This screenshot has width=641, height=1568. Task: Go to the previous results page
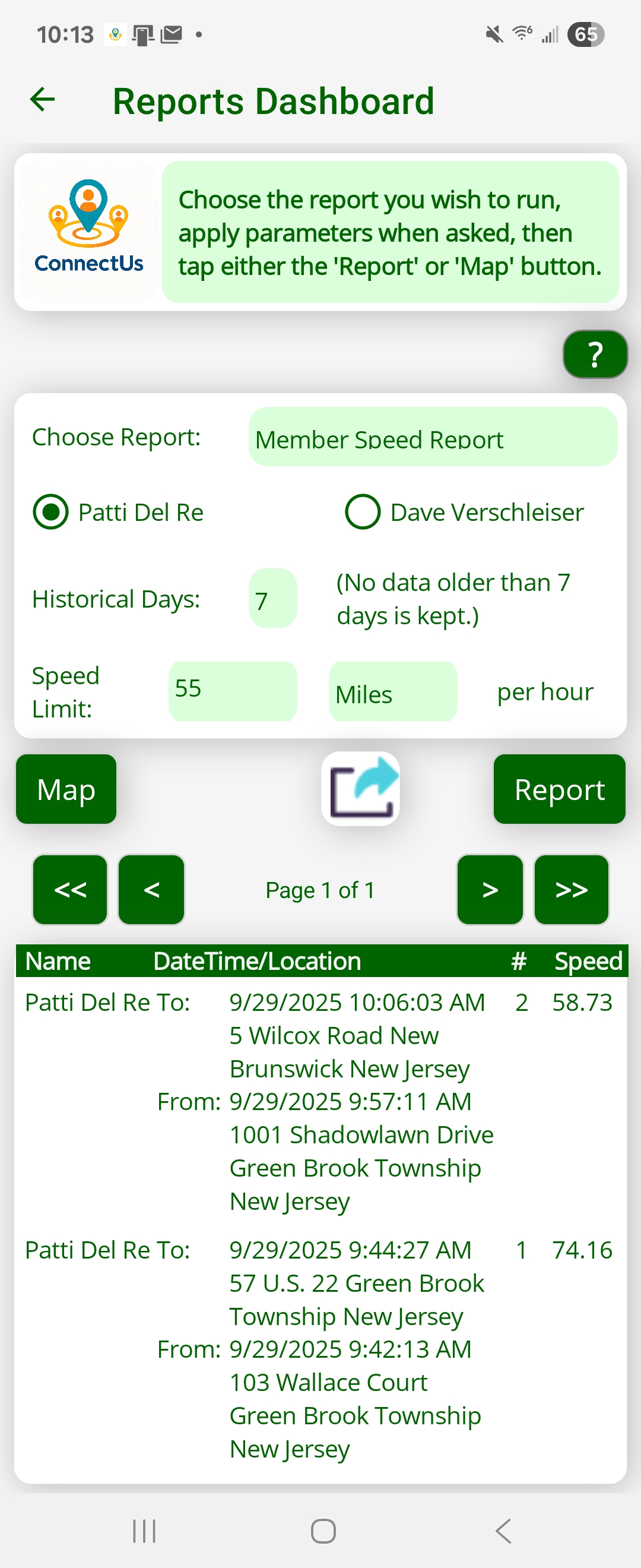pos(151,889)
